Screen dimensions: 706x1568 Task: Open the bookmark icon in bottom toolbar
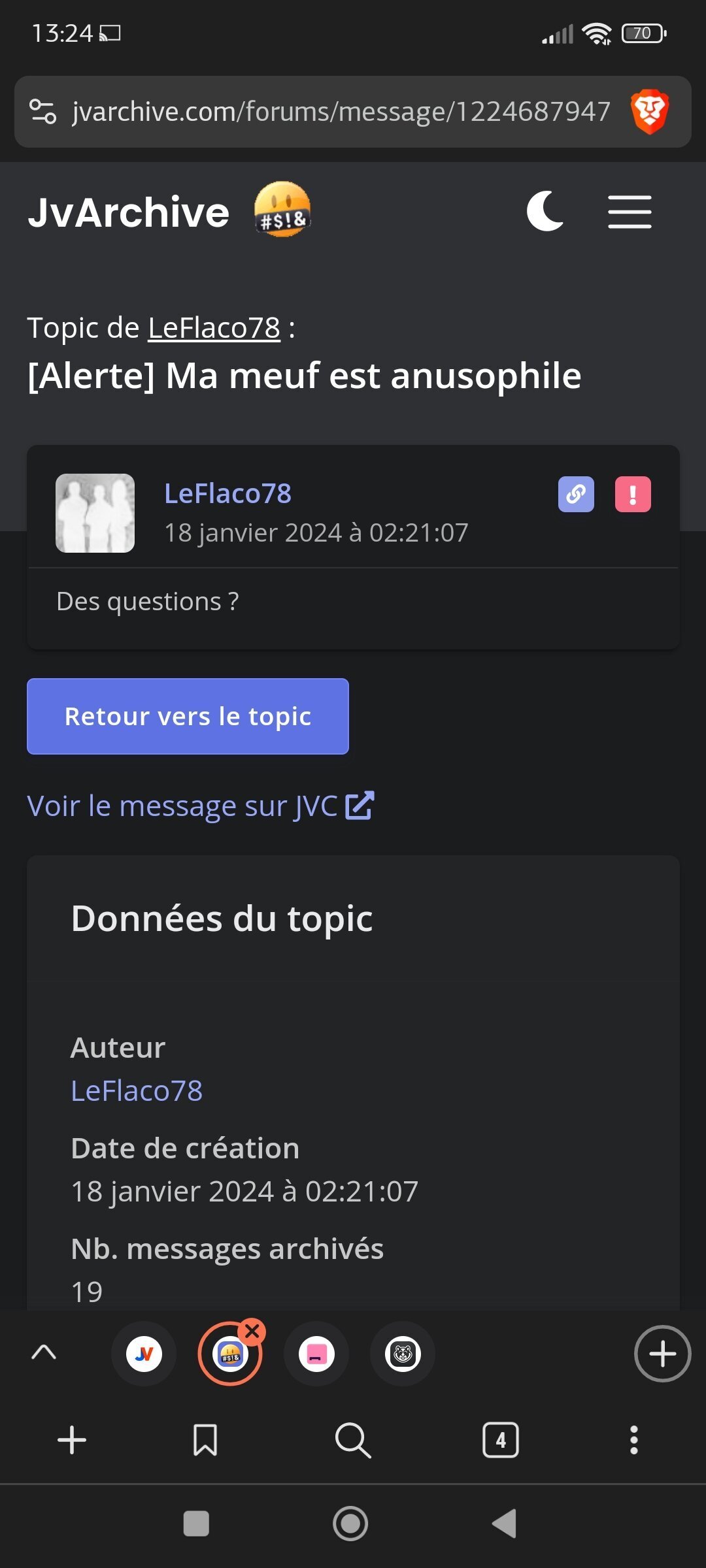[x=205, y=1440]
